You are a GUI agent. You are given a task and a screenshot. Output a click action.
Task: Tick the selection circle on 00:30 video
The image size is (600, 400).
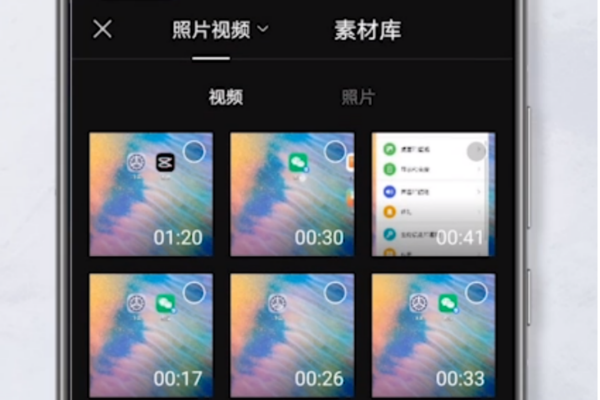[336, 151]
